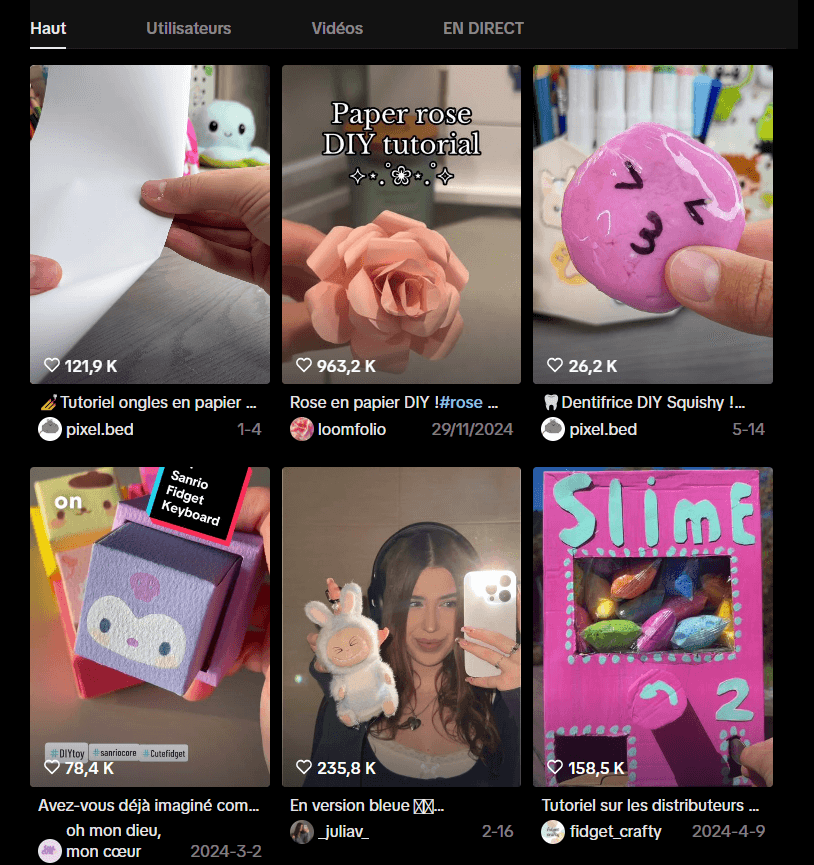Open the EN DIRECT tab
The image size is (814, 865).
point(483,28)
